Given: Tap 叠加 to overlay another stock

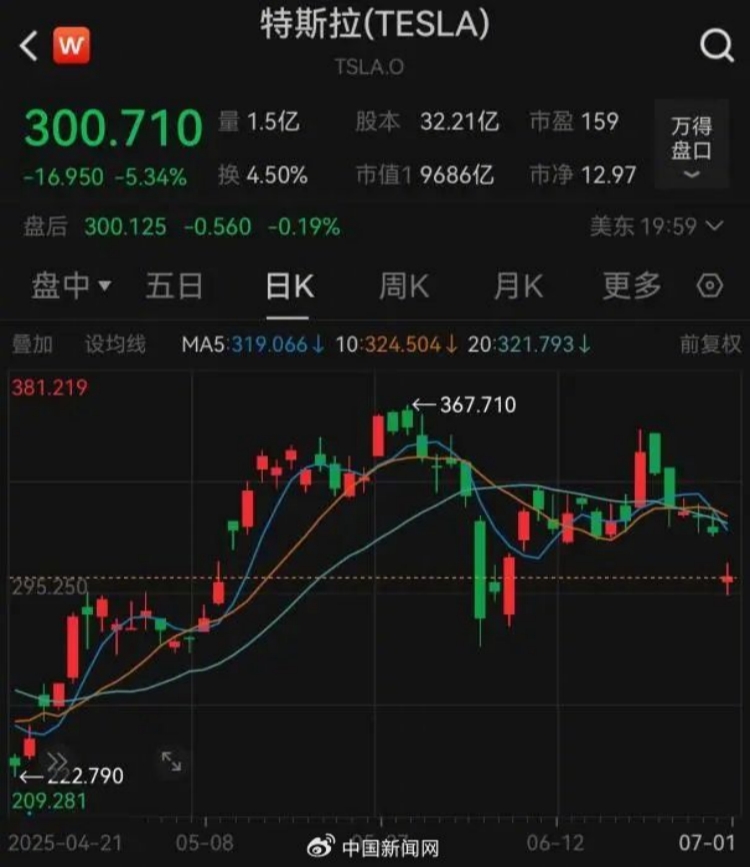Looking at the screenshot, I should [x=32, y=345].
